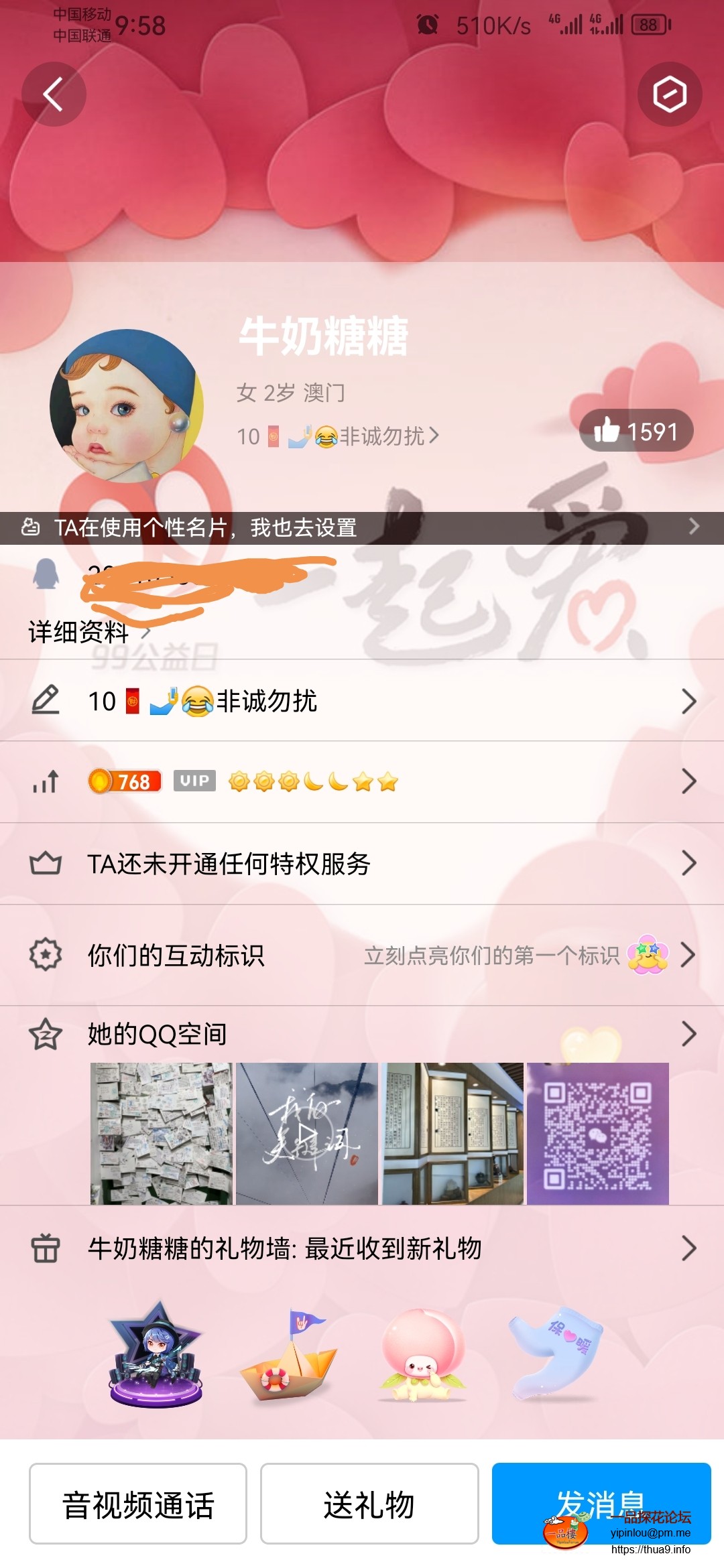
Task: Expand the 个性名片 banner chevron
Action: [693, 528]
